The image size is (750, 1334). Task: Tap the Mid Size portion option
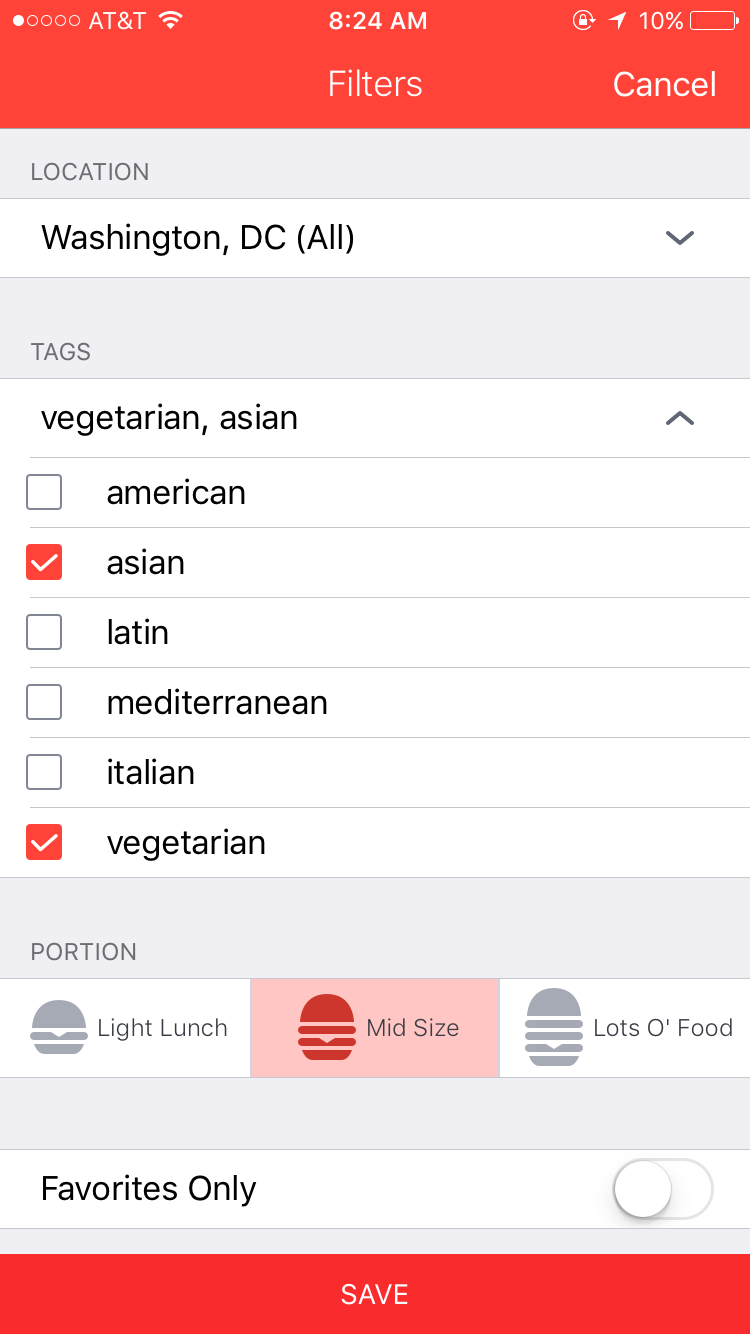click(375, 1028)
